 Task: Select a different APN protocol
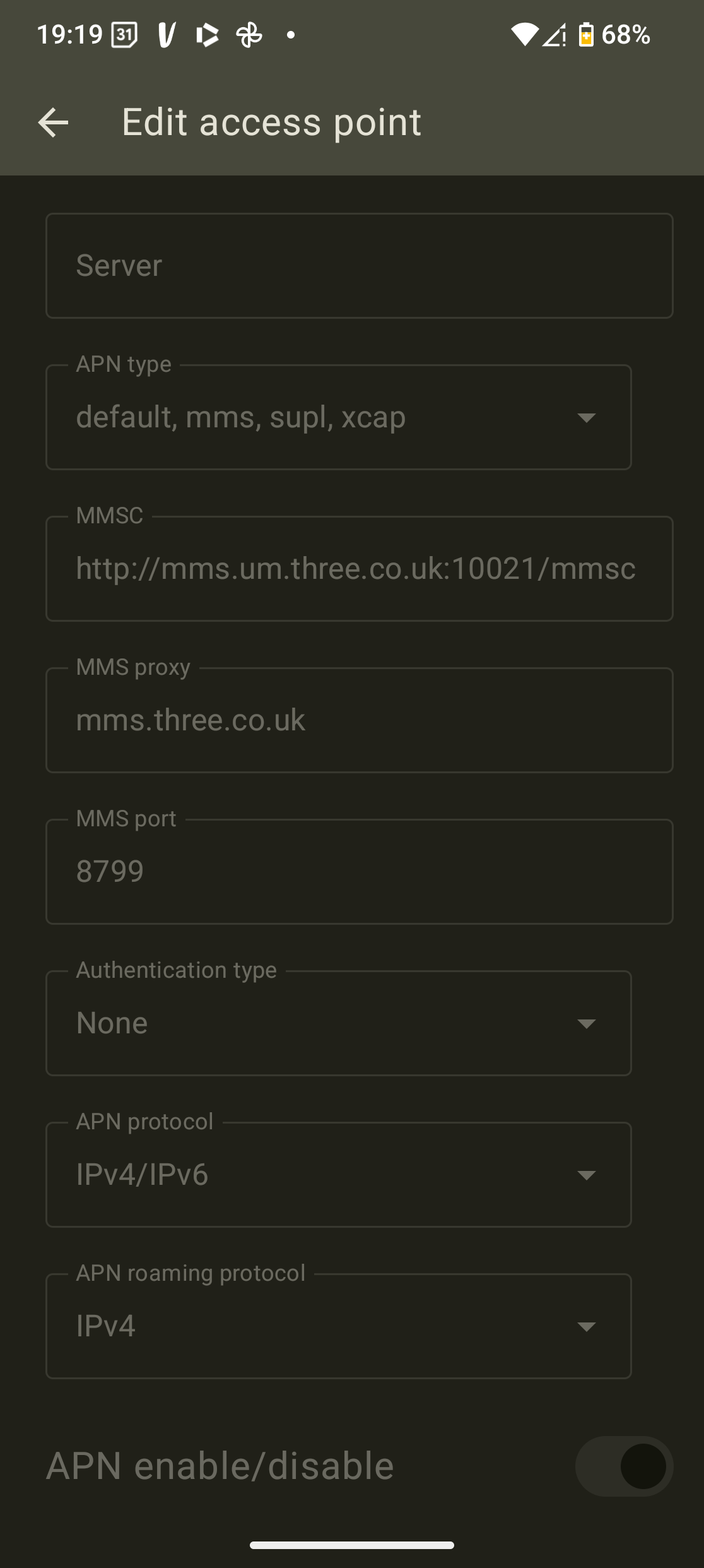coord(339,1175)
